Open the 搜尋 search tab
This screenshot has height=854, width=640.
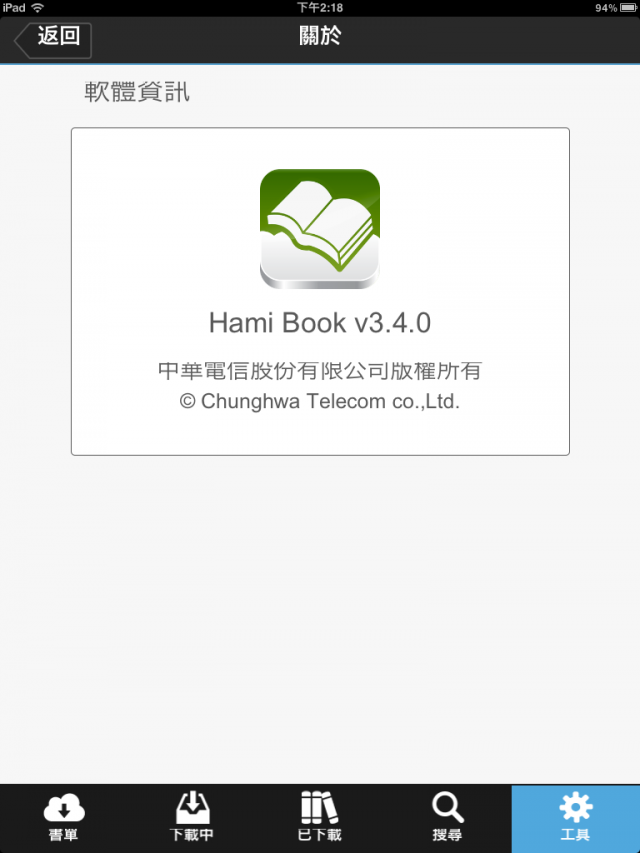tap(447, 817)
